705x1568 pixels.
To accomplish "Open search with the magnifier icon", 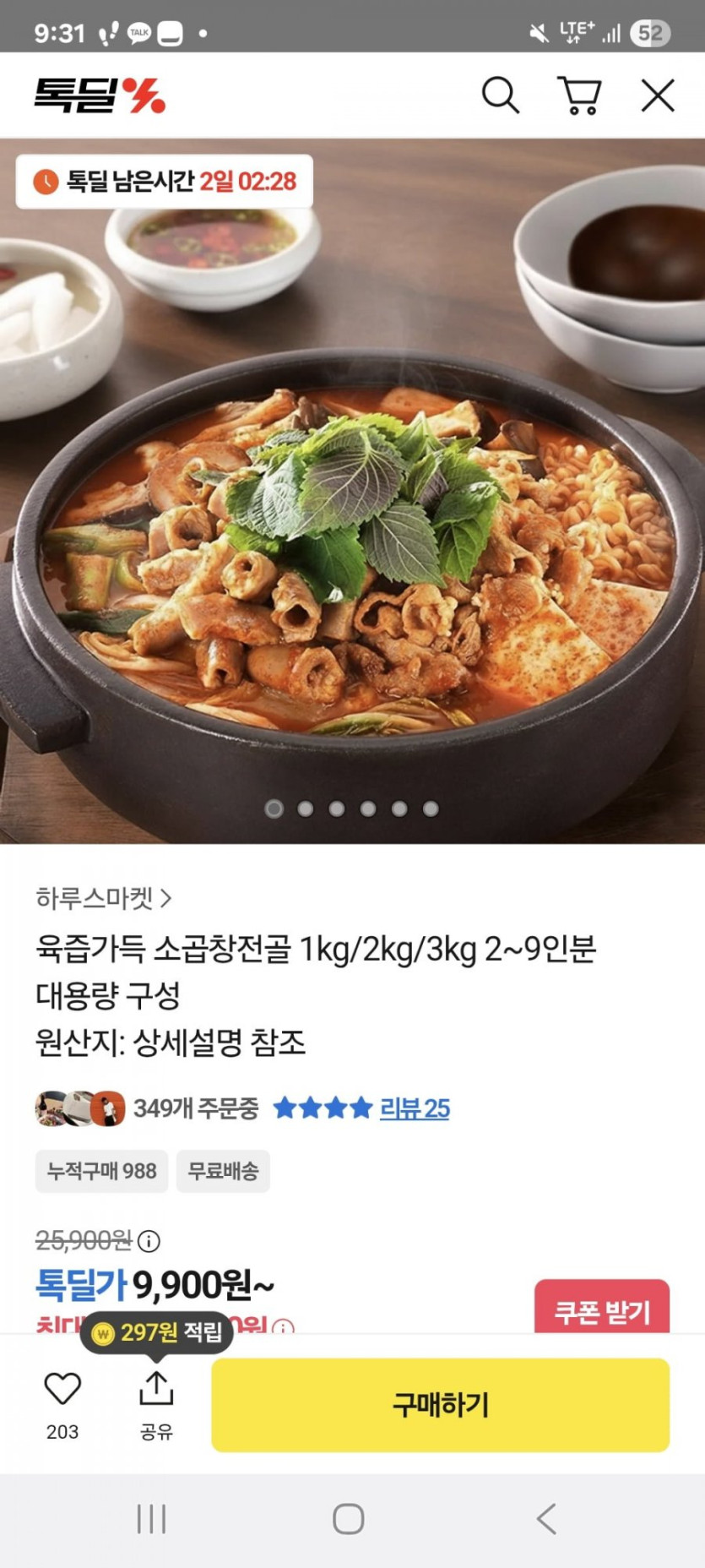I will [x=500, y=95].
